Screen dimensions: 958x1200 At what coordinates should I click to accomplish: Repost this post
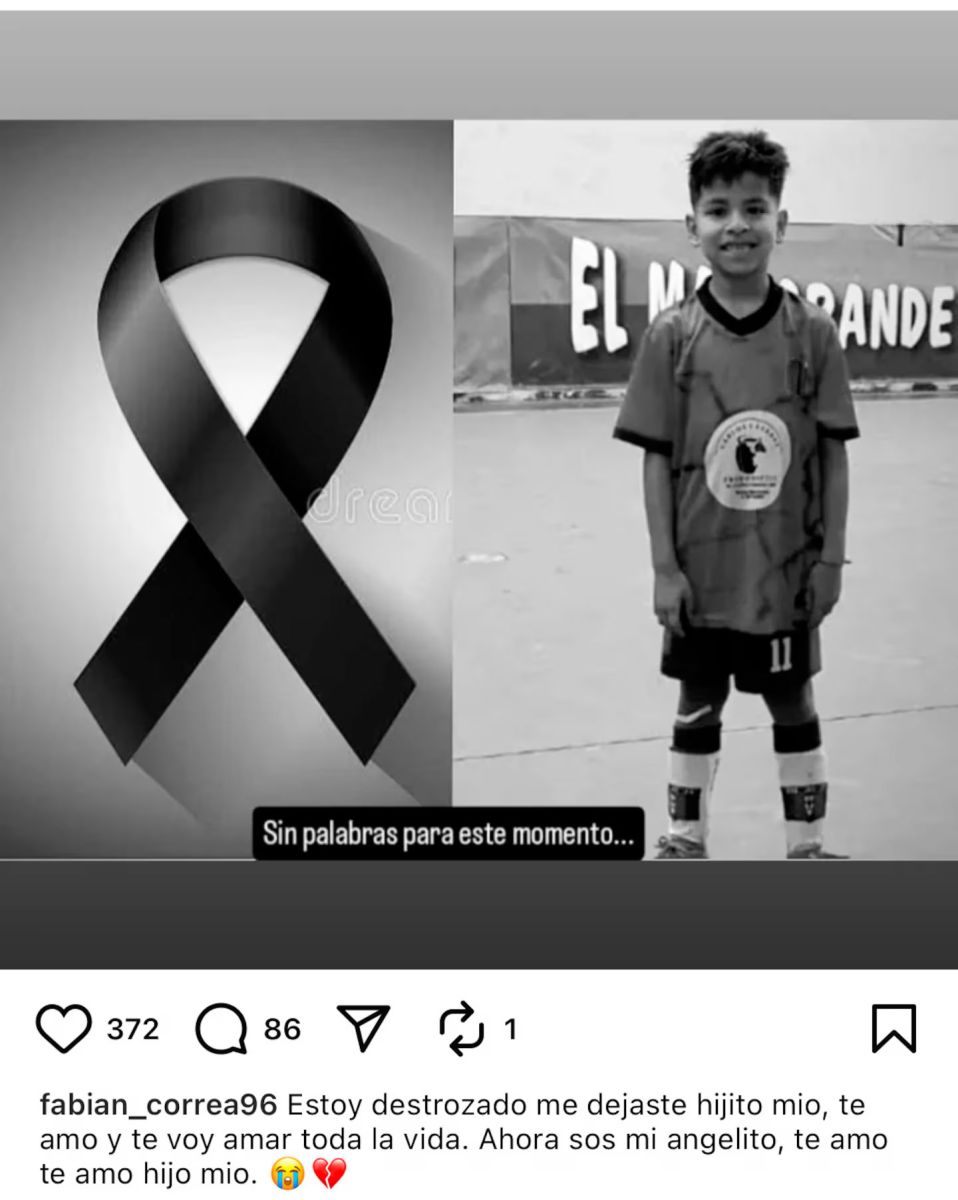pyautogui.click(x=462, y=1029)
